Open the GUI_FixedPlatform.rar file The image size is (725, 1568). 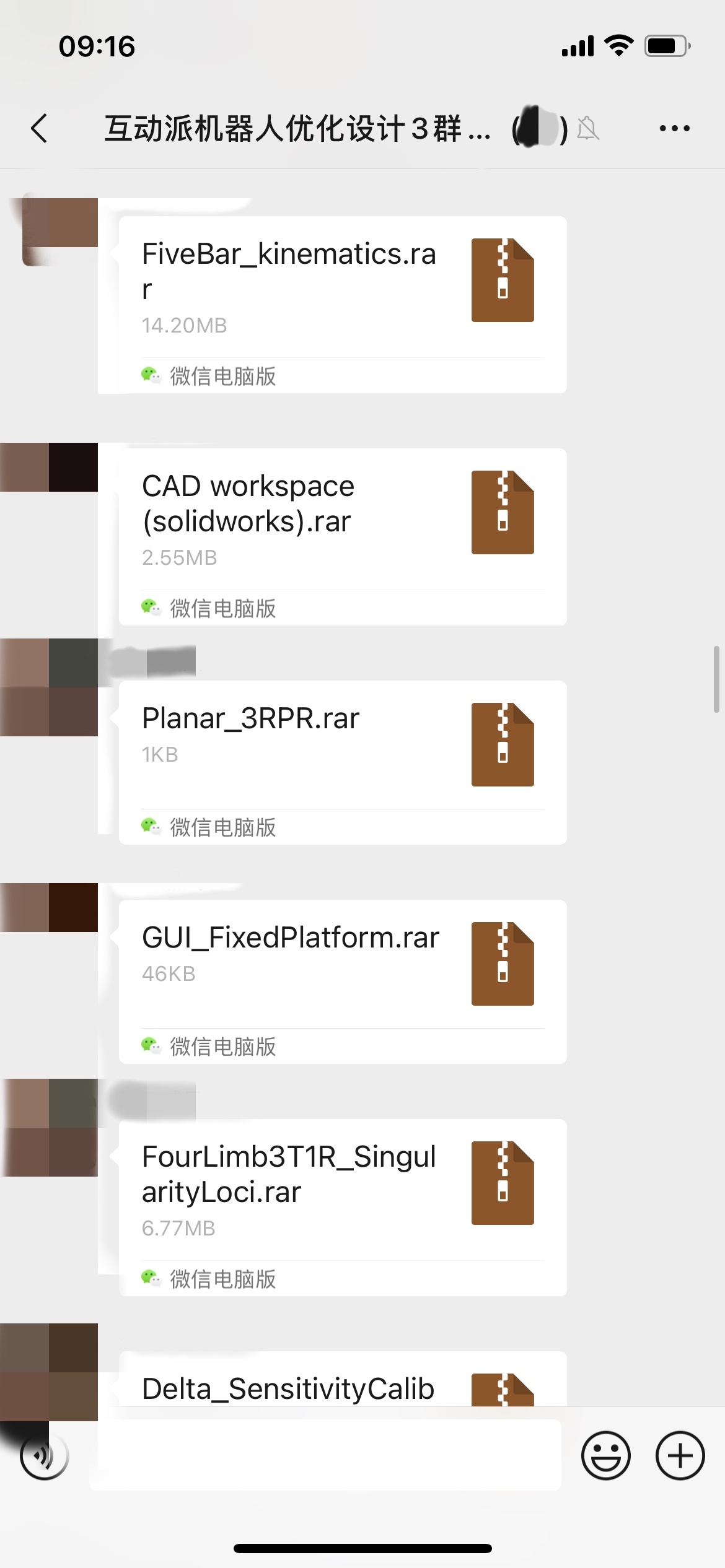click(342, 963)
